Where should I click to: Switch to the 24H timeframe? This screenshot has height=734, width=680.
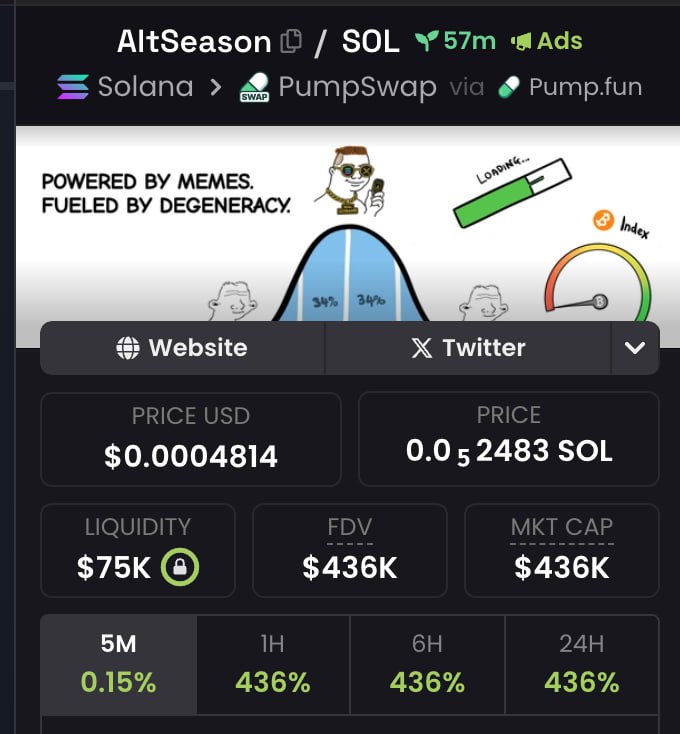point(582,664)
